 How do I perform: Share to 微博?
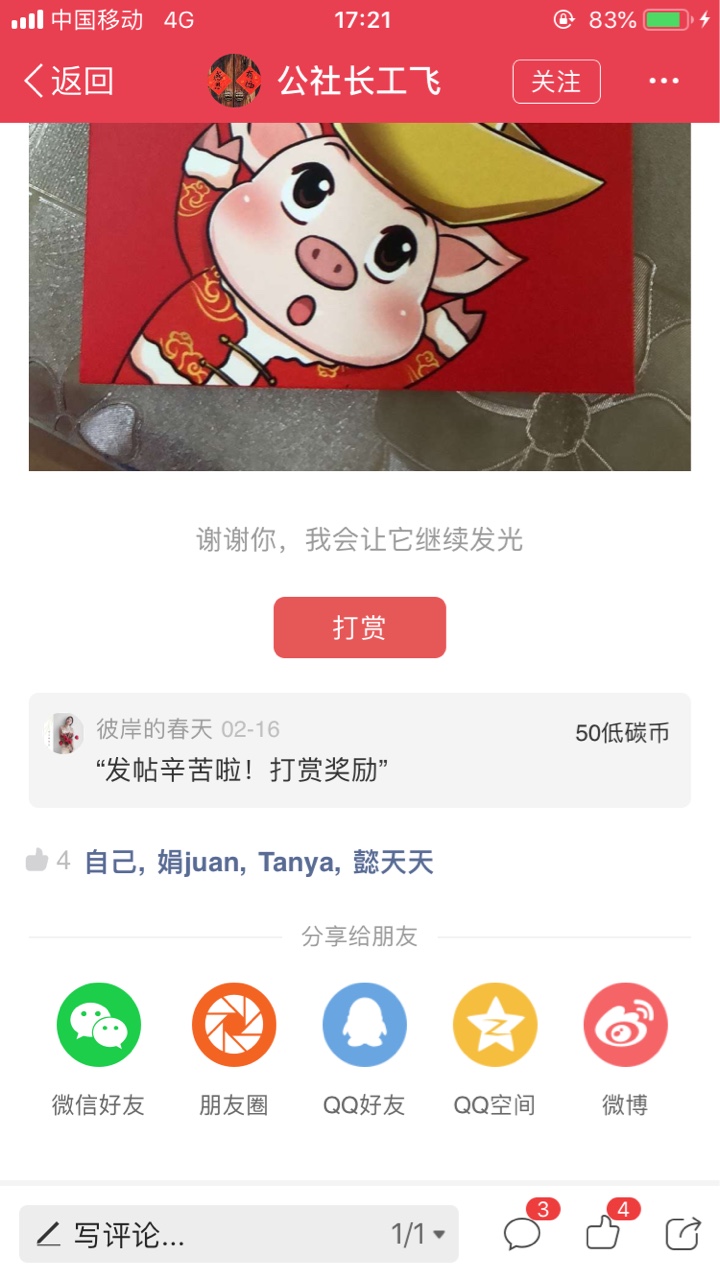tap(625, 1049)
